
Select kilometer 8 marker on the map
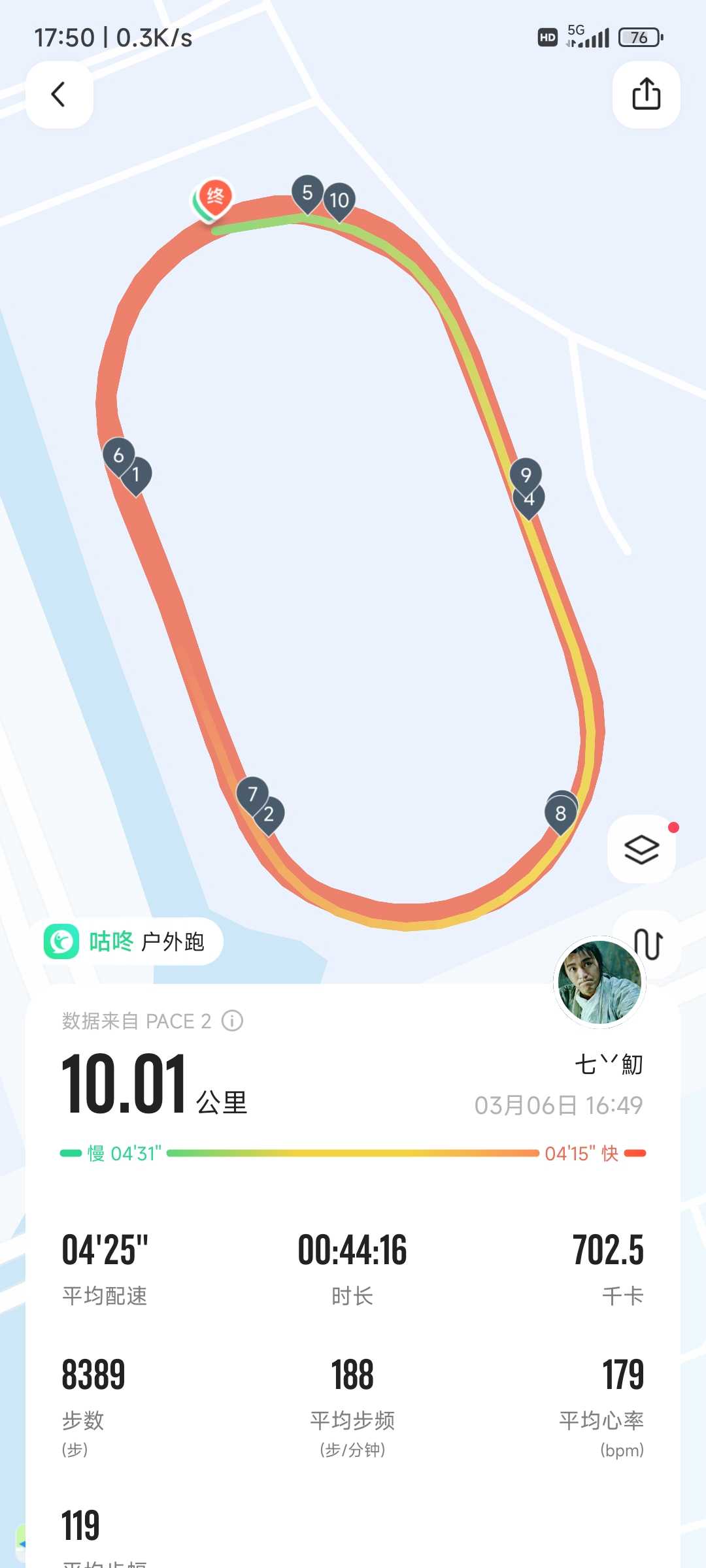coord(561,814)
